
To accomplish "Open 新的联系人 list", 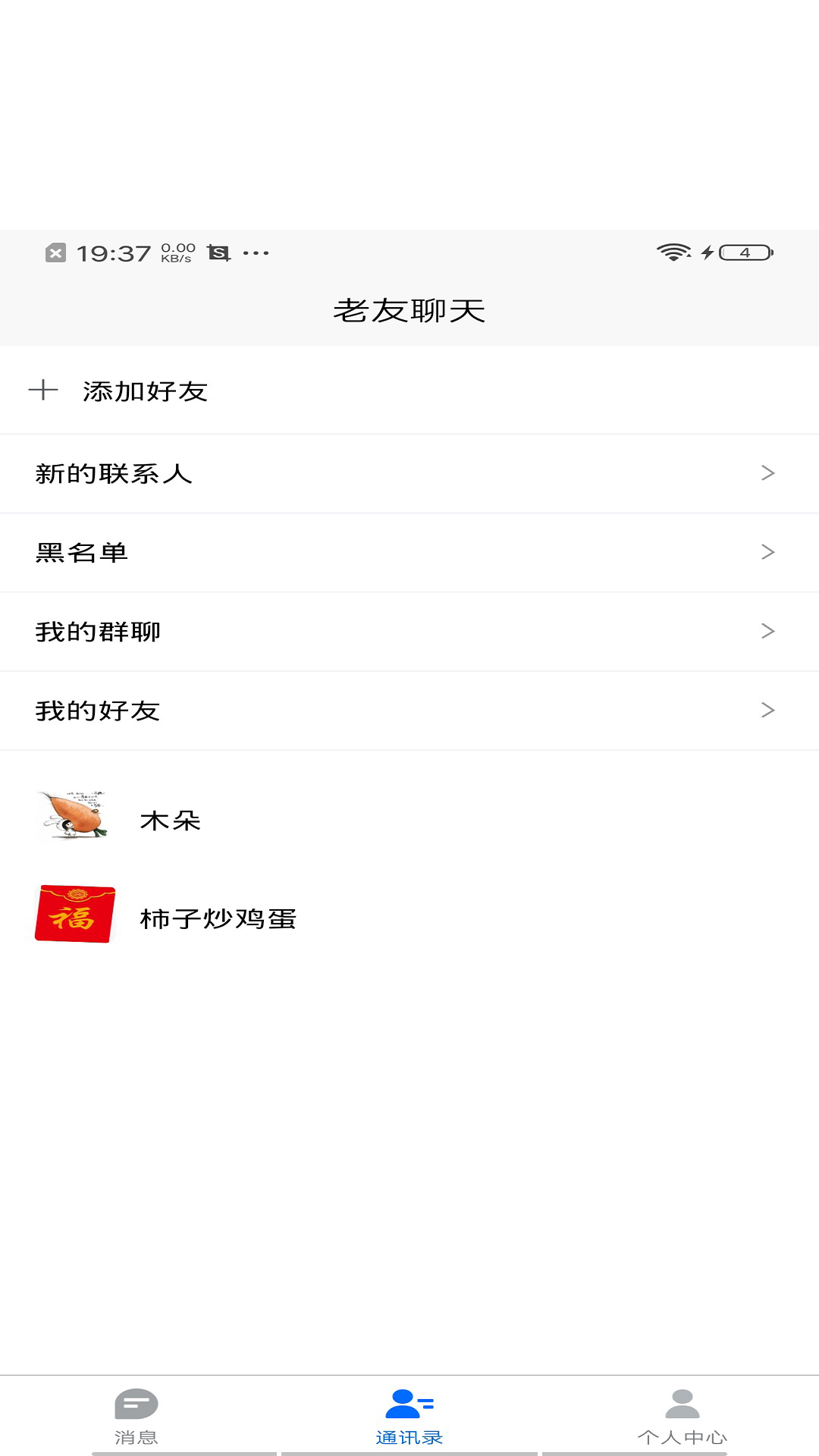I will point(409,474).
